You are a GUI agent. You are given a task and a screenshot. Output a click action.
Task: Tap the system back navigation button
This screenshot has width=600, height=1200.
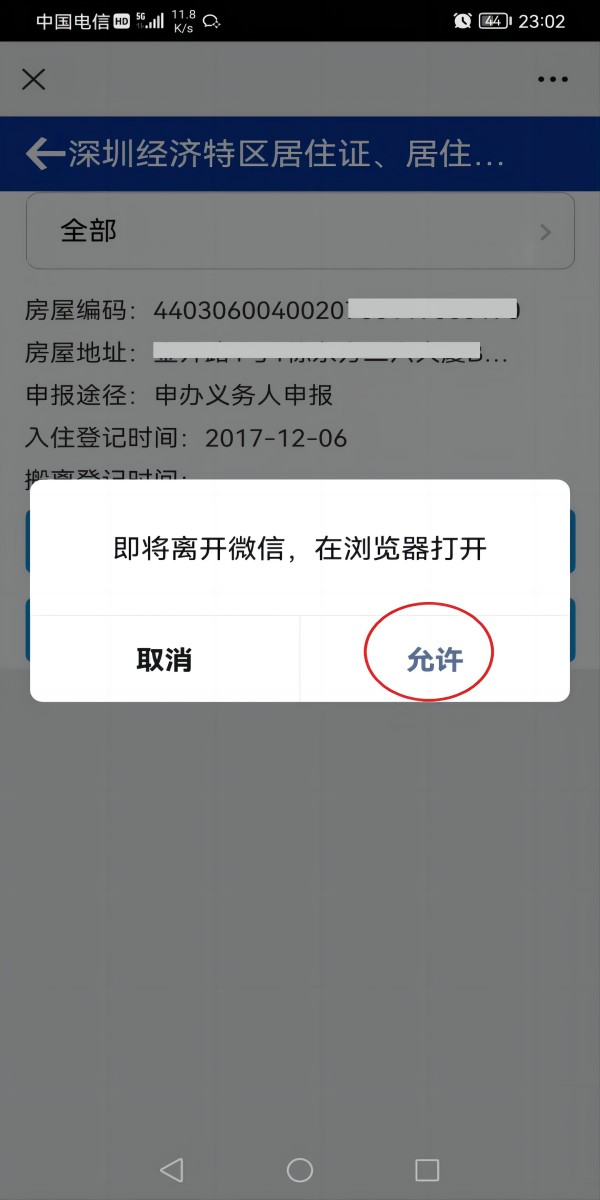tap(172, 1170)
